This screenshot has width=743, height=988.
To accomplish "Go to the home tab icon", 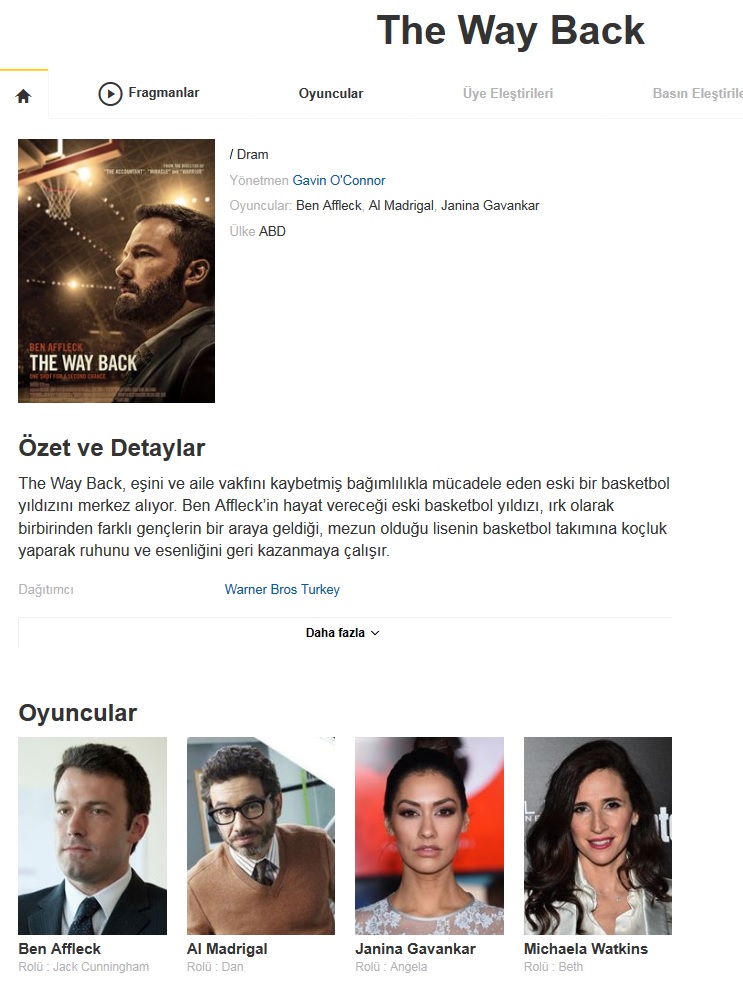I will [24, 96].
